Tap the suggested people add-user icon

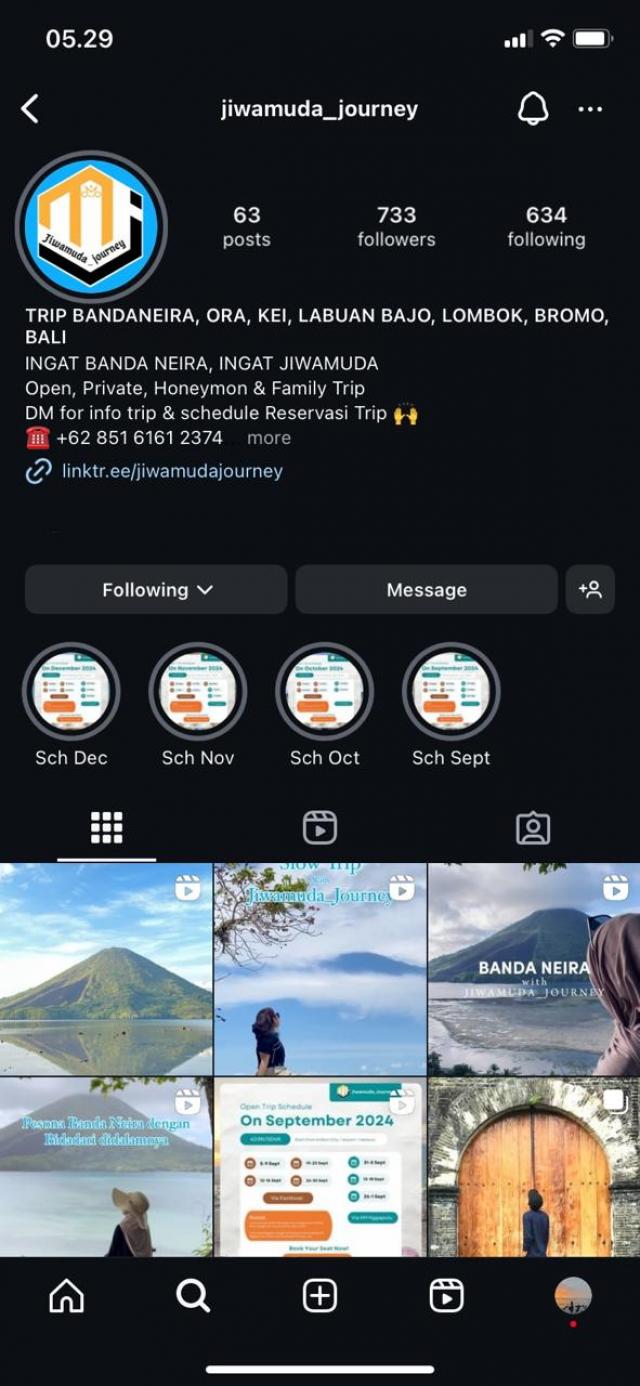(590, 589)
